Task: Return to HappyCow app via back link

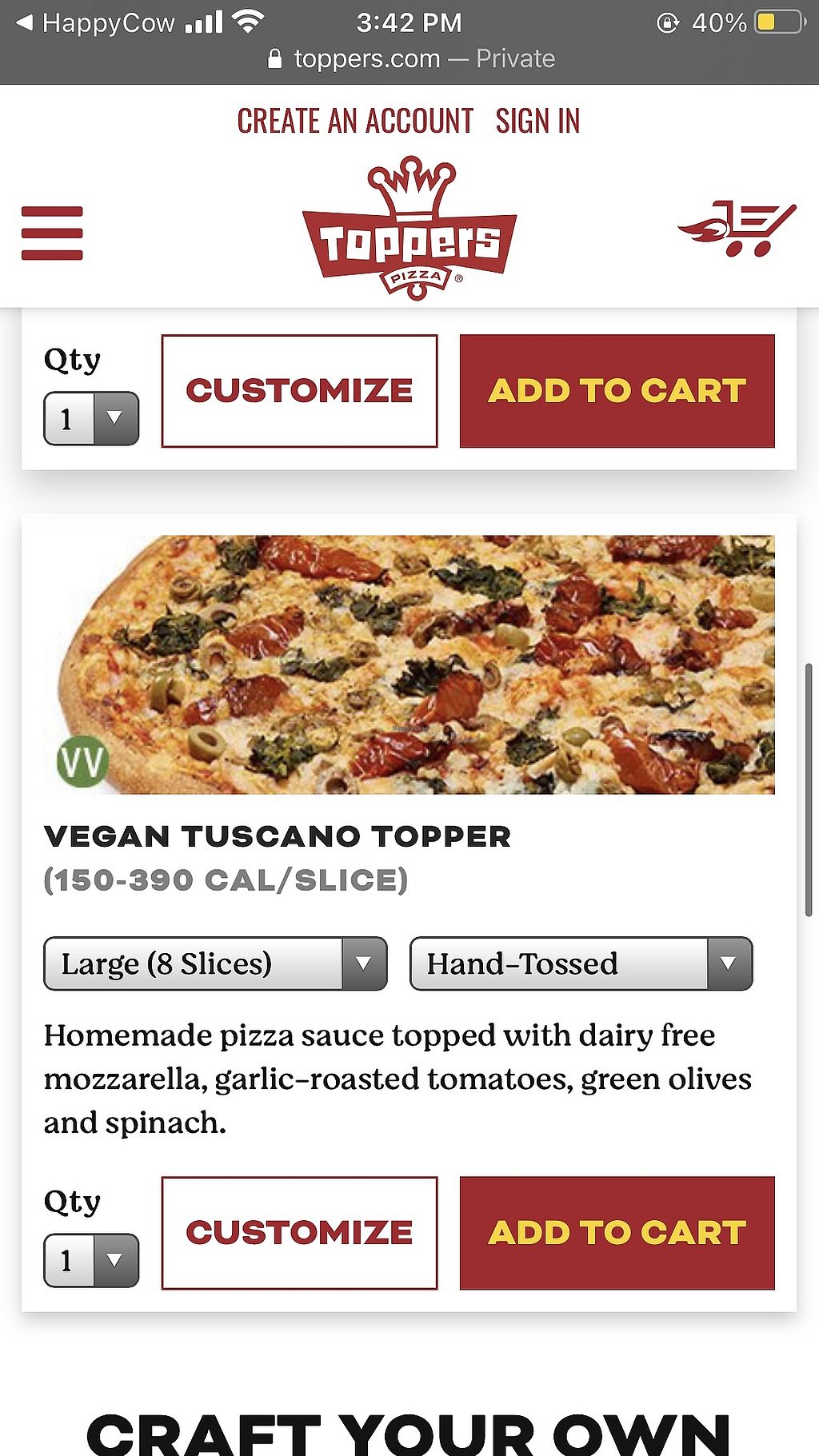Action: pyautogui.click(x=96, y=22)
